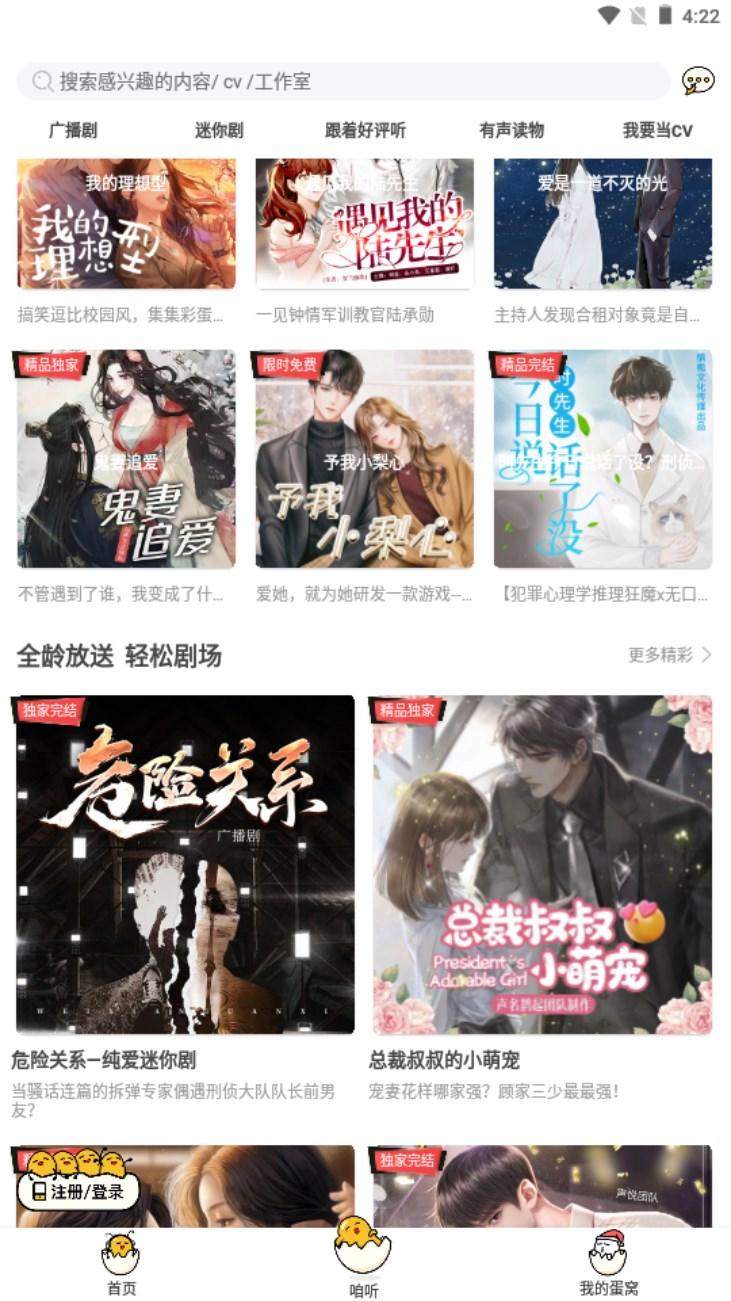Open the 我的蛋窝 bottom tab

pos(608,1264)
